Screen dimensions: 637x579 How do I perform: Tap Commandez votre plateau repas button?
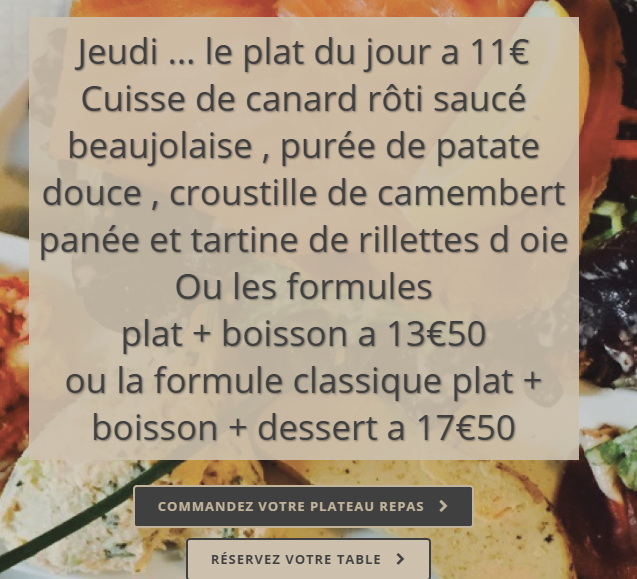(x=303, y=506)
